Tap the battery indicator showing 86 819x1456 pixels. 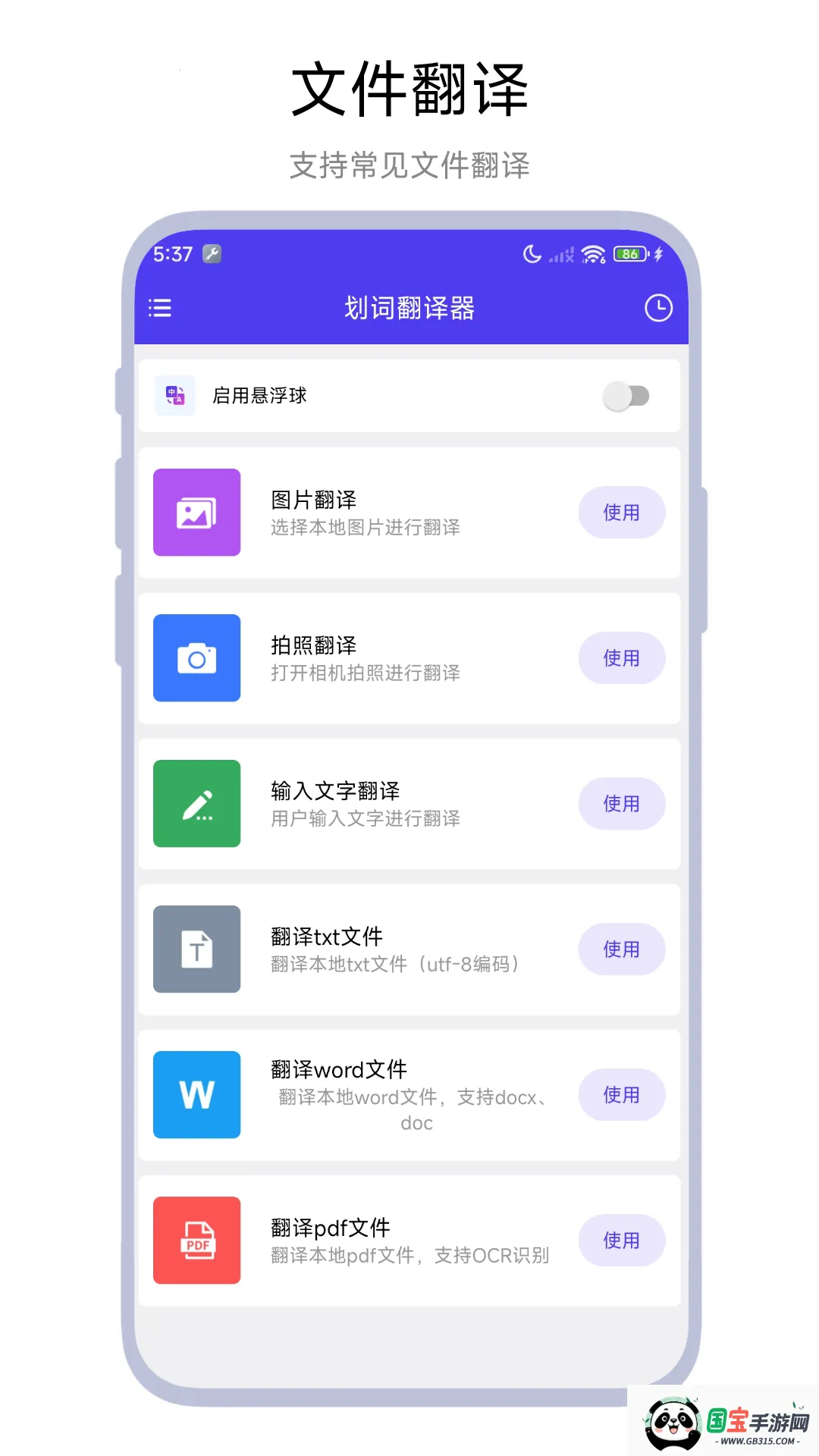[628, 254]
